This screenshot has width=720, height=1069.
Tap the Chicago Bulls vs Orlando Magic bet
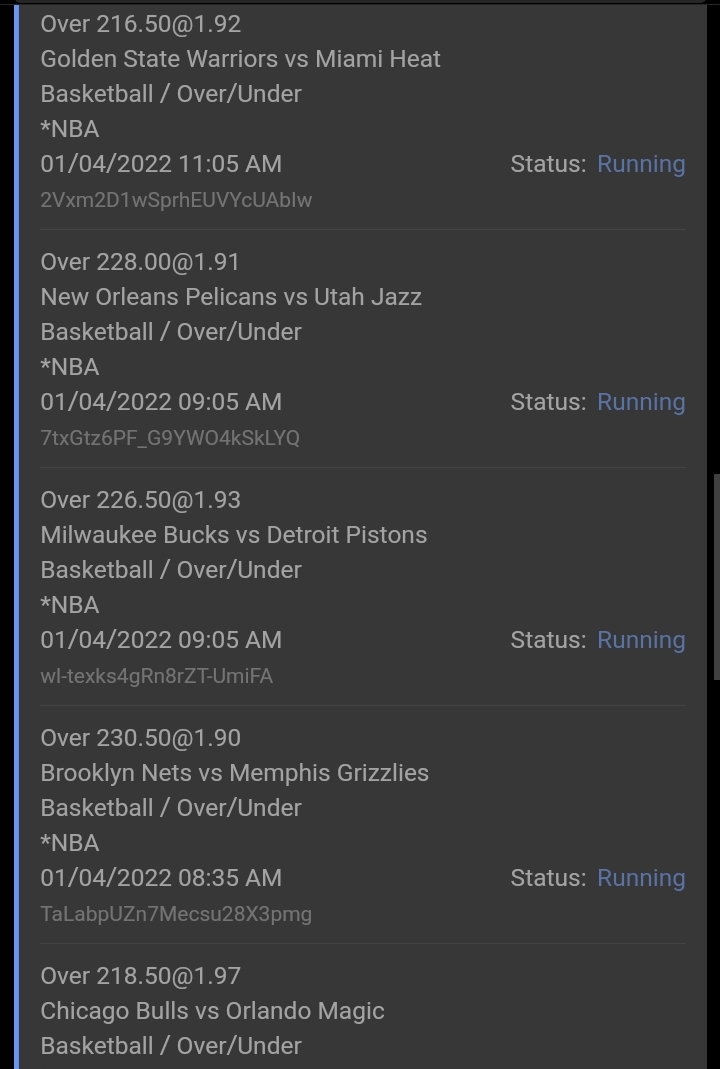pyautogui.click(x=212, y=1011)
